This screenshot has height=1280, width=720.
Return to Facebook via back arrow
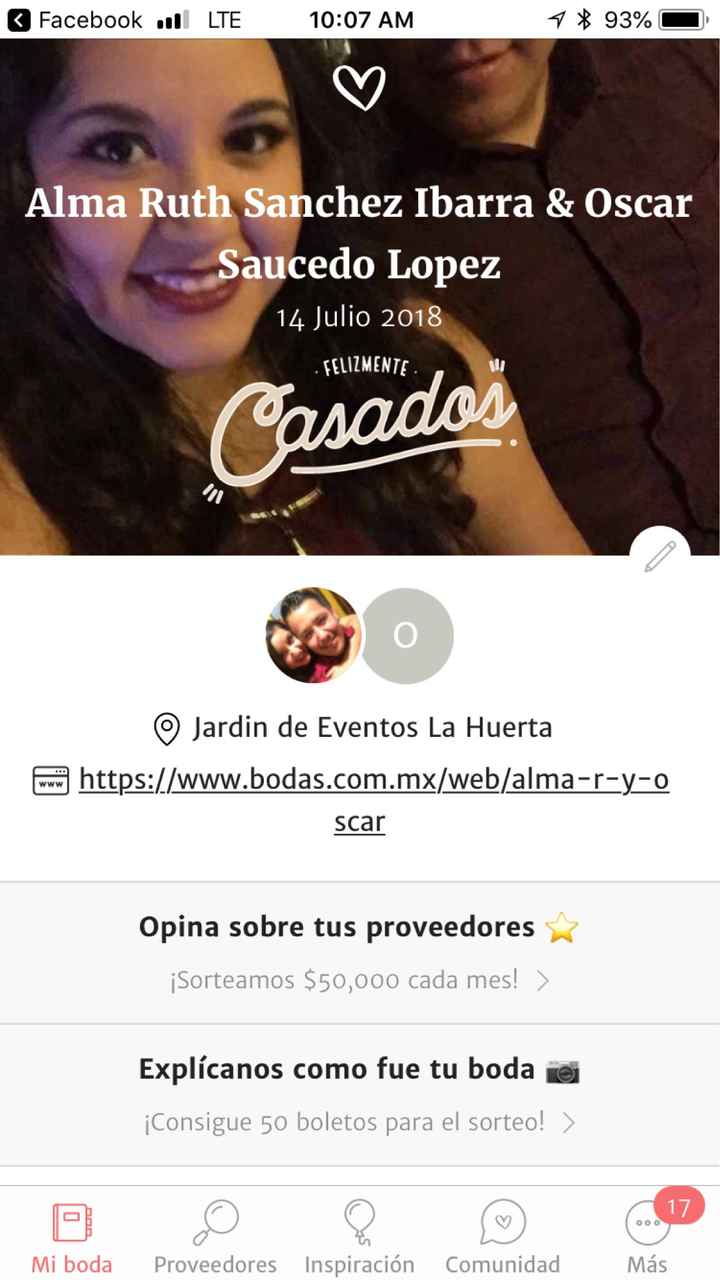point(20,19)
